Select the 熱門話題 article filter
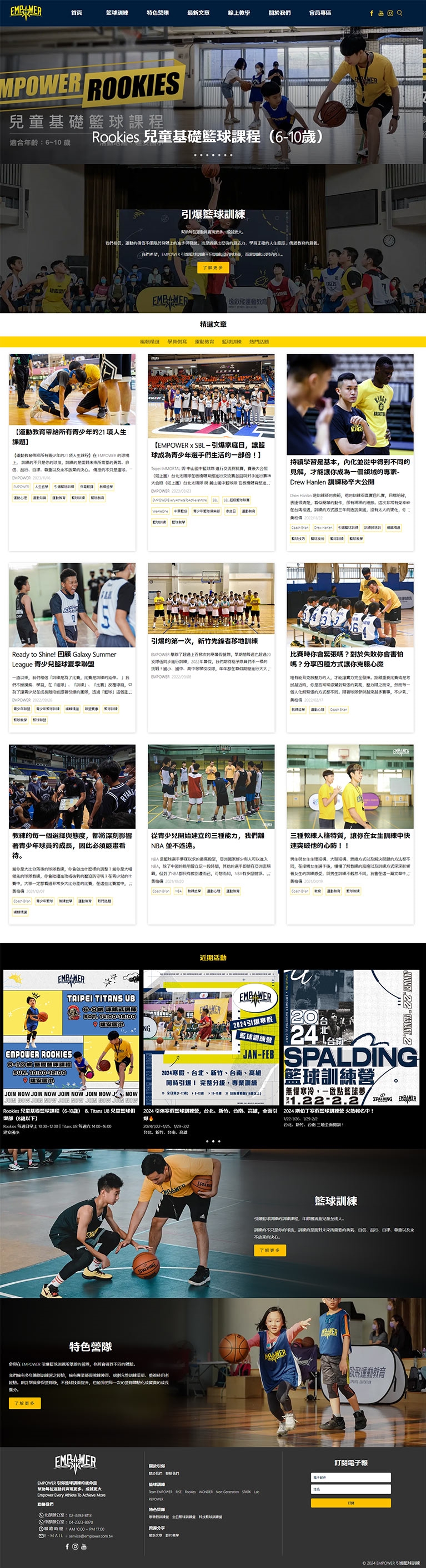The width and height of the screenshot is (426, 1568). tap(259, 341)
